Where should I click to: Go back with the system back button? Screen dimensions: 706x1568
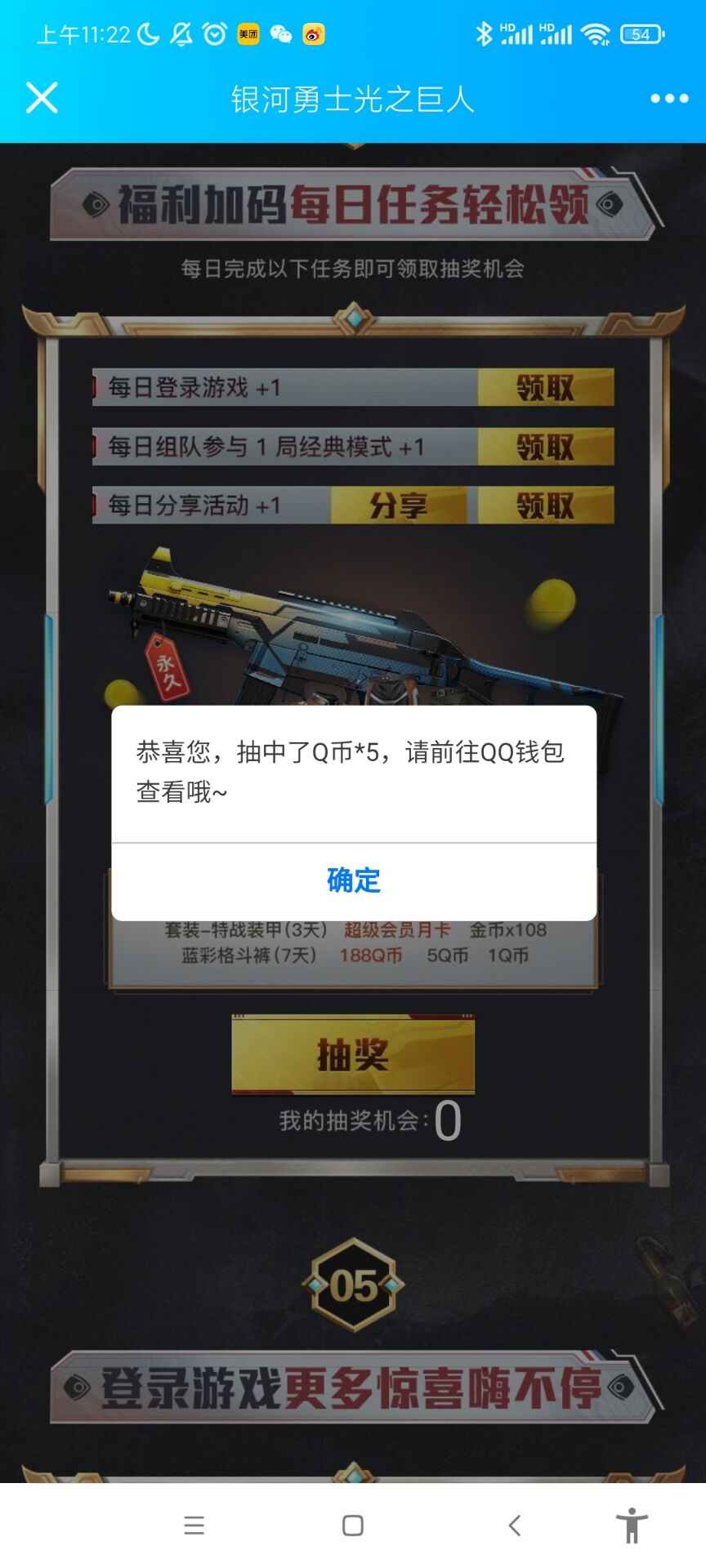(x=514, y=1525)
